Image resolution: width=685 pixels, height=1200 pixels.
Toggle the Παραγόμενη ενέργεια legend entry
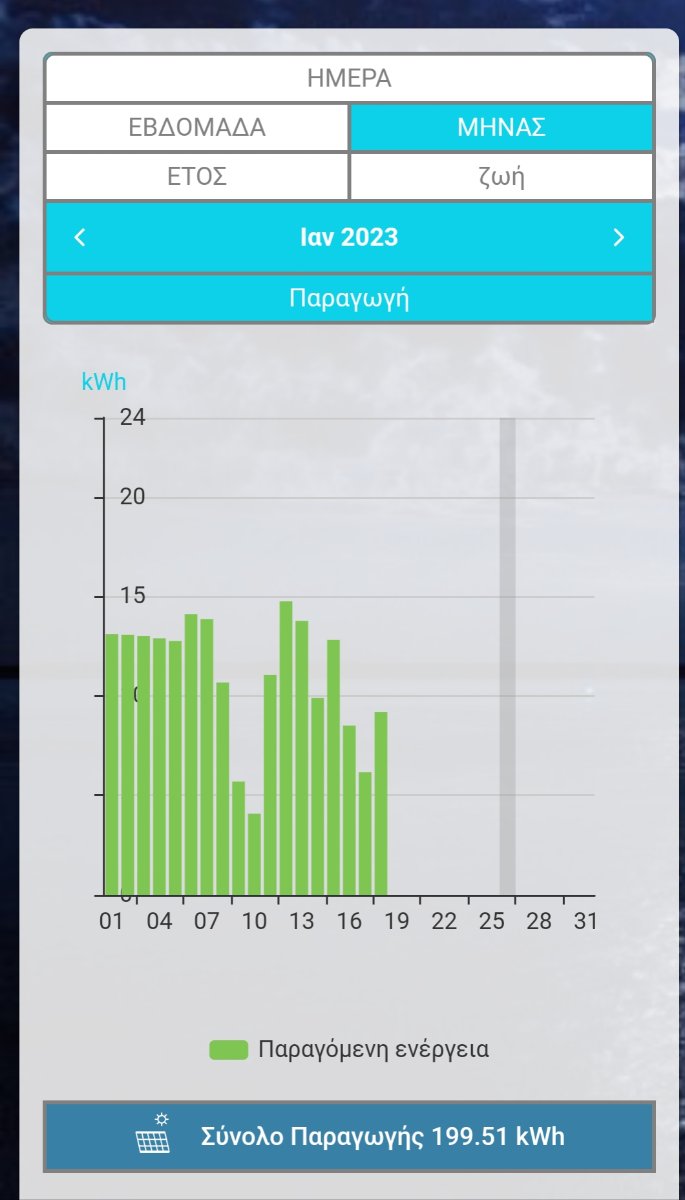point(349,1050)
